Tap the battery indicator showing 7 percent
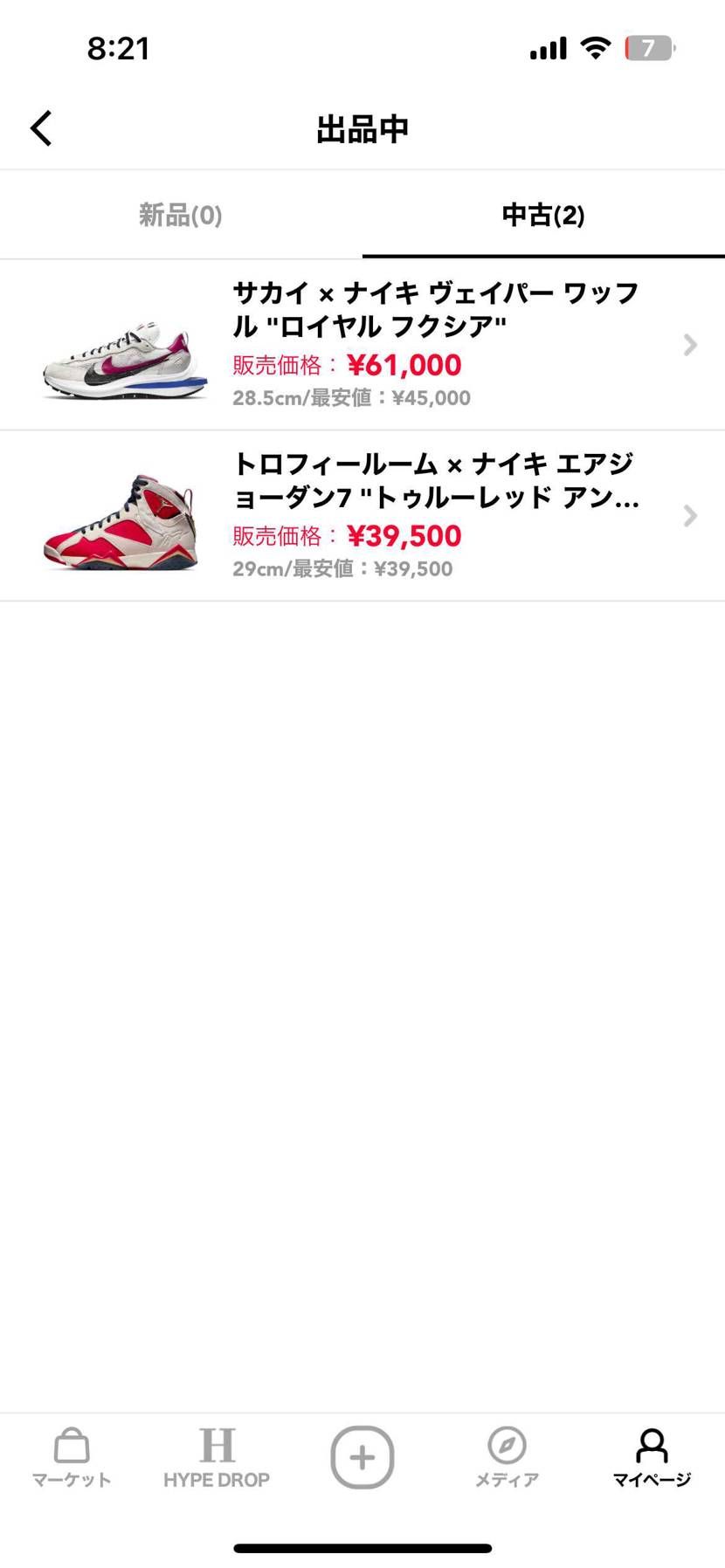The width and height of the screenshot is (725, 1568). (x=647, y=48)
